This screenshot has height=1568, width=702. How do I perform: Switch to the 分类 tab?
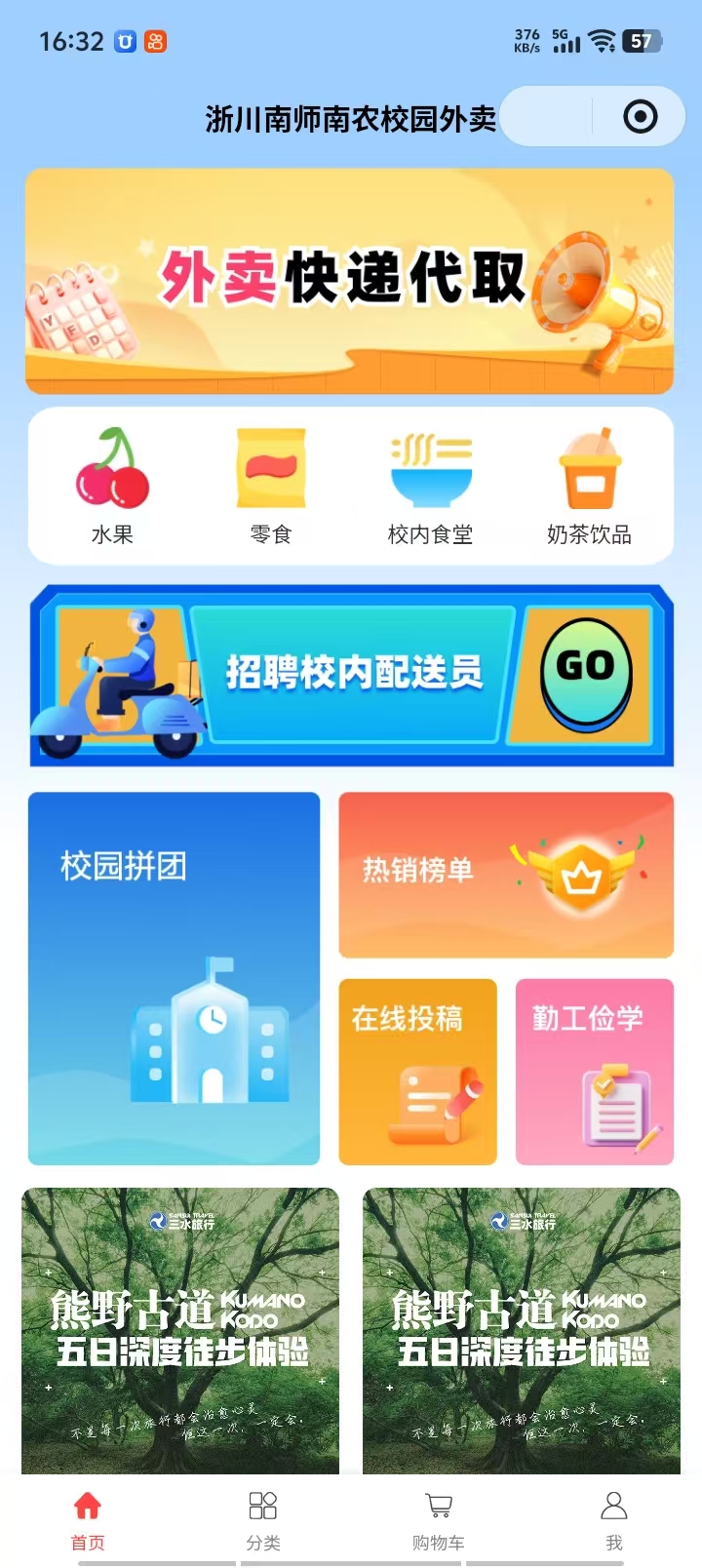point(263,1519)
